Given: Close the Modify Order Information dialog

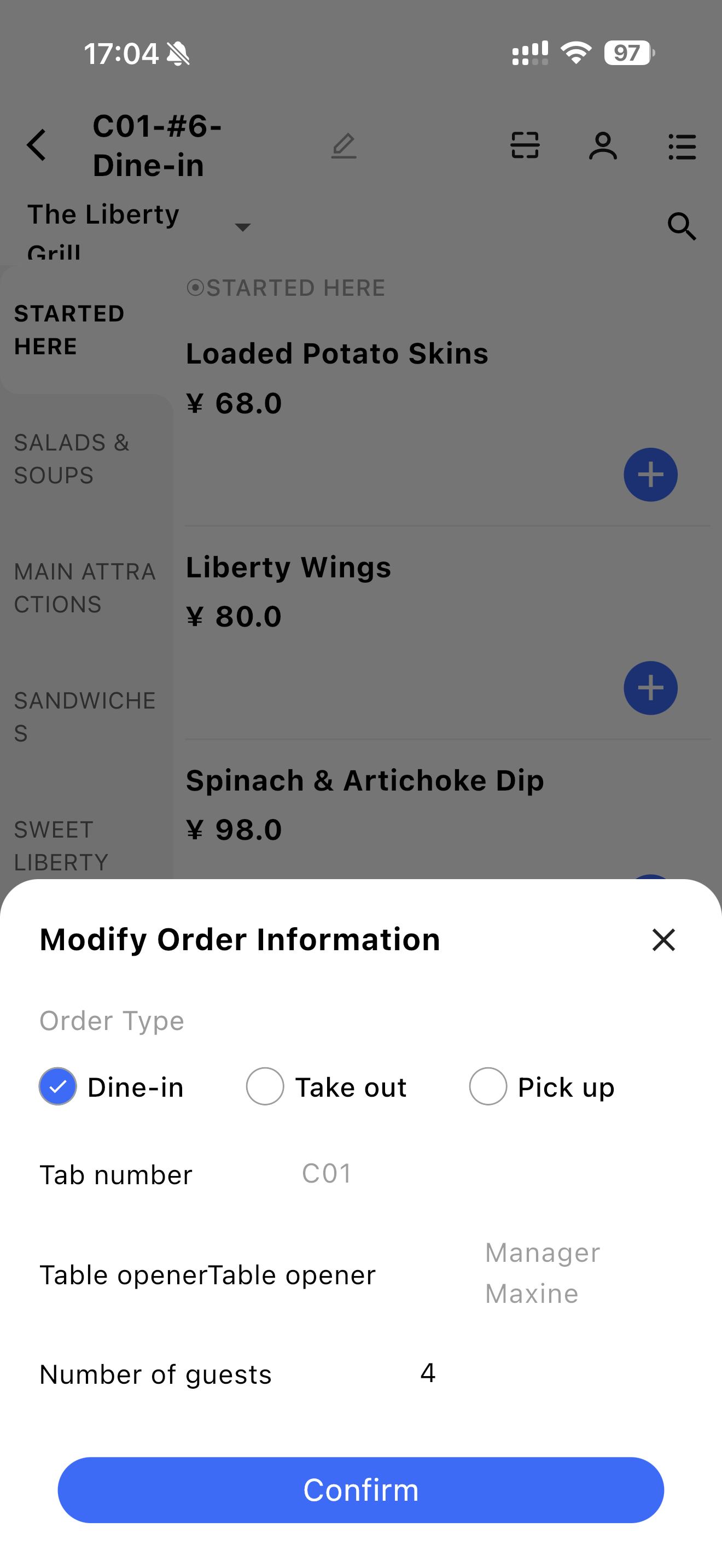Looking at the screenshot, I should pos(663,940).
